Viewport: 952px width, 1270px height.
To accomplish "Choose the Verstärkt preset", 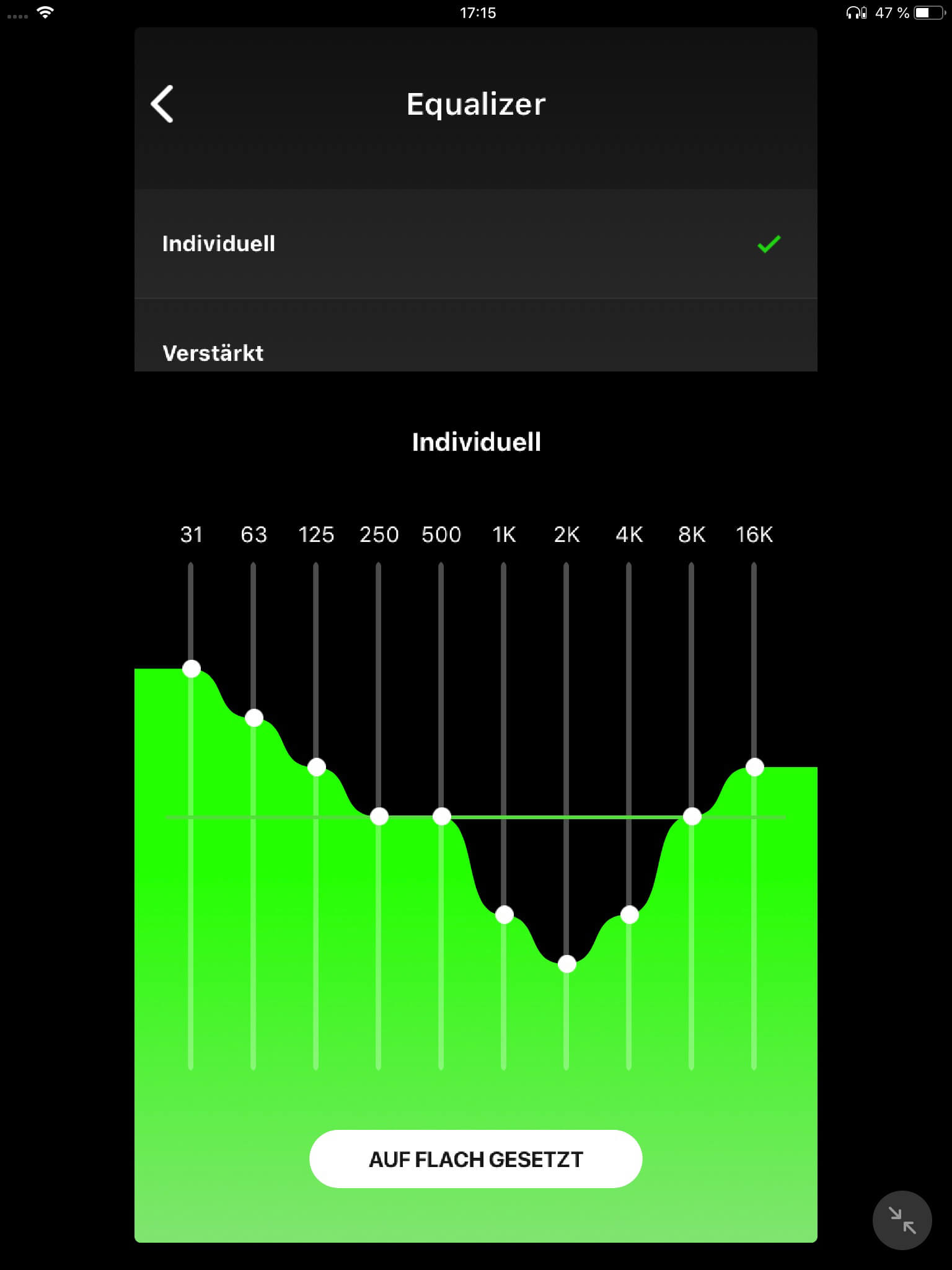I will coord(475,352).
